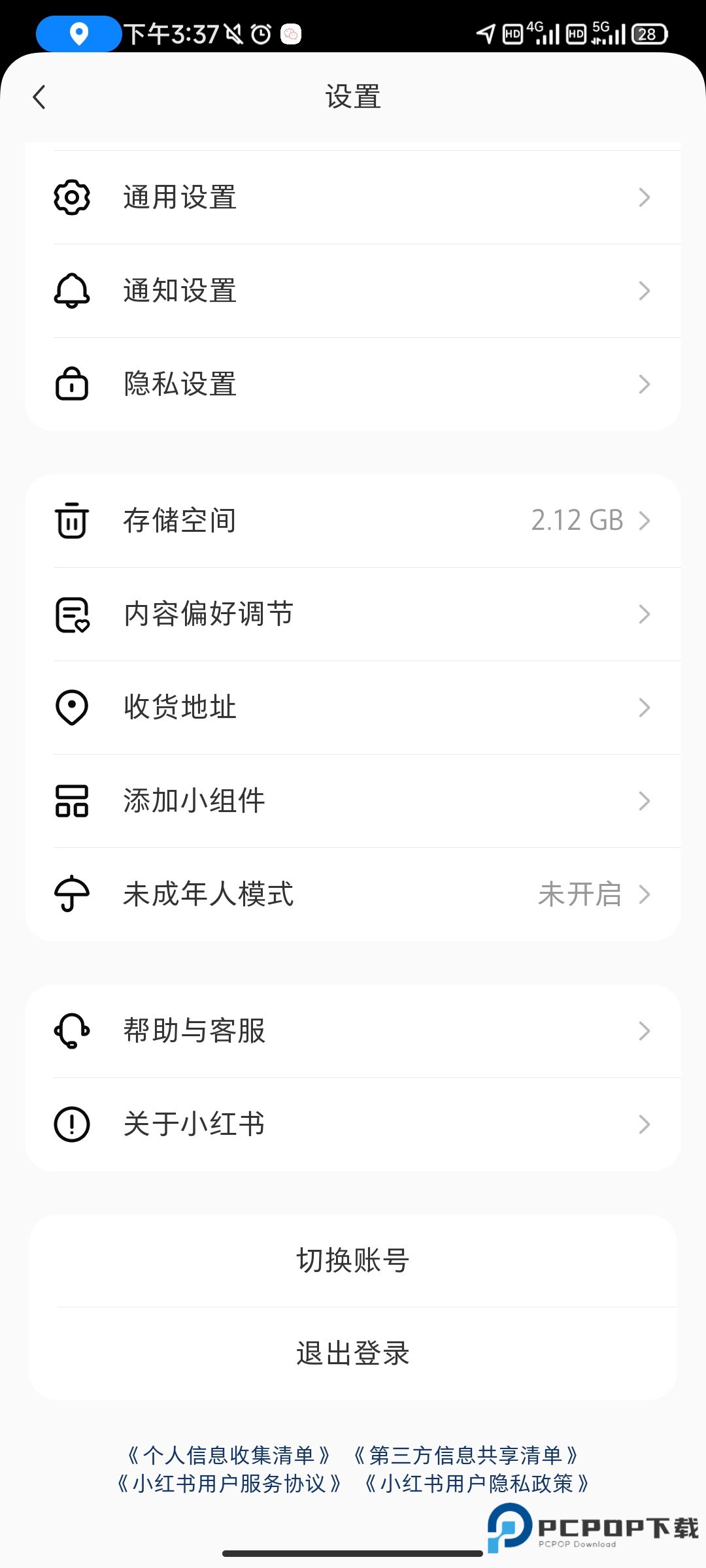Tap the headset icon for 帮助与客服
Image resolution: width=706 pixels, height=1568 pixels.
(72, 1031)
